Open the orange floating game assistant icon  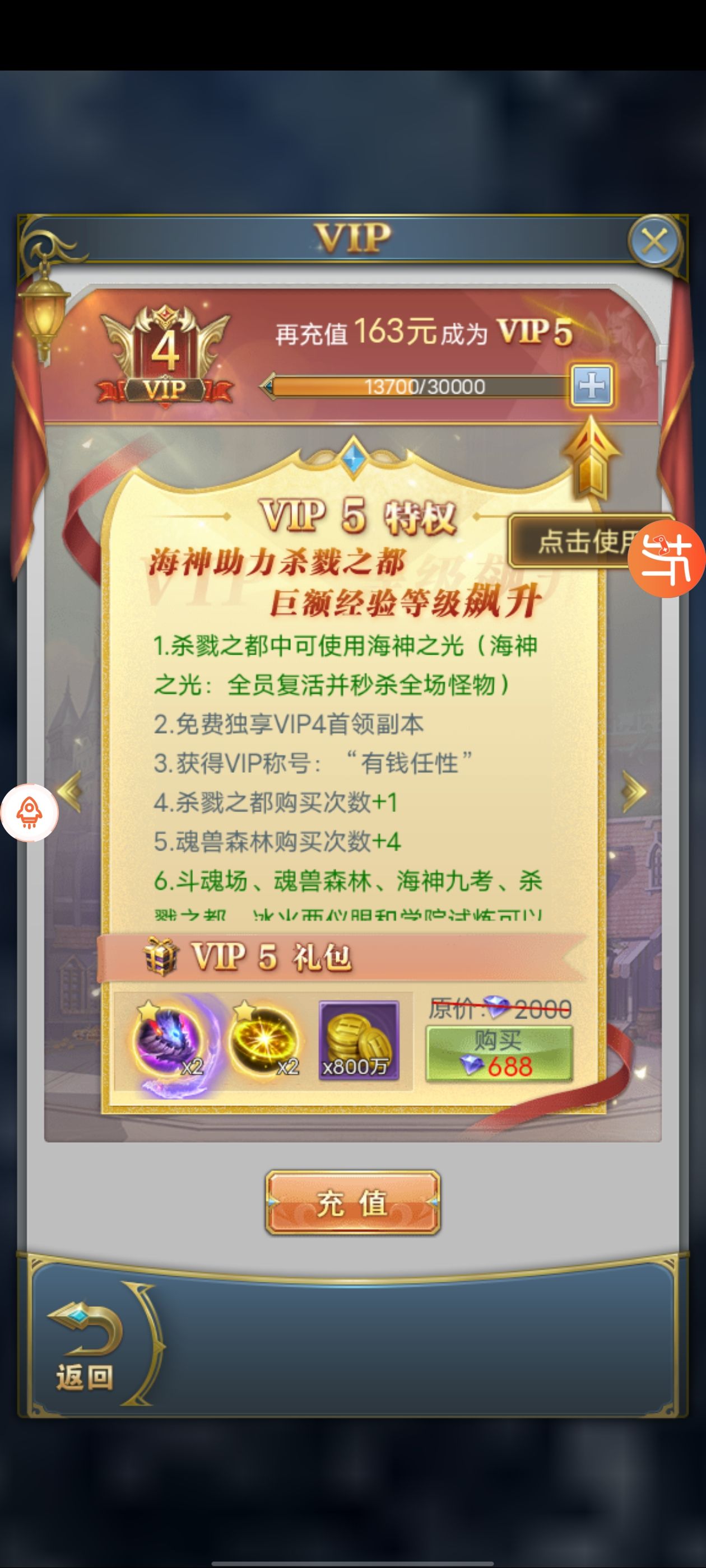tap(668, 559)
